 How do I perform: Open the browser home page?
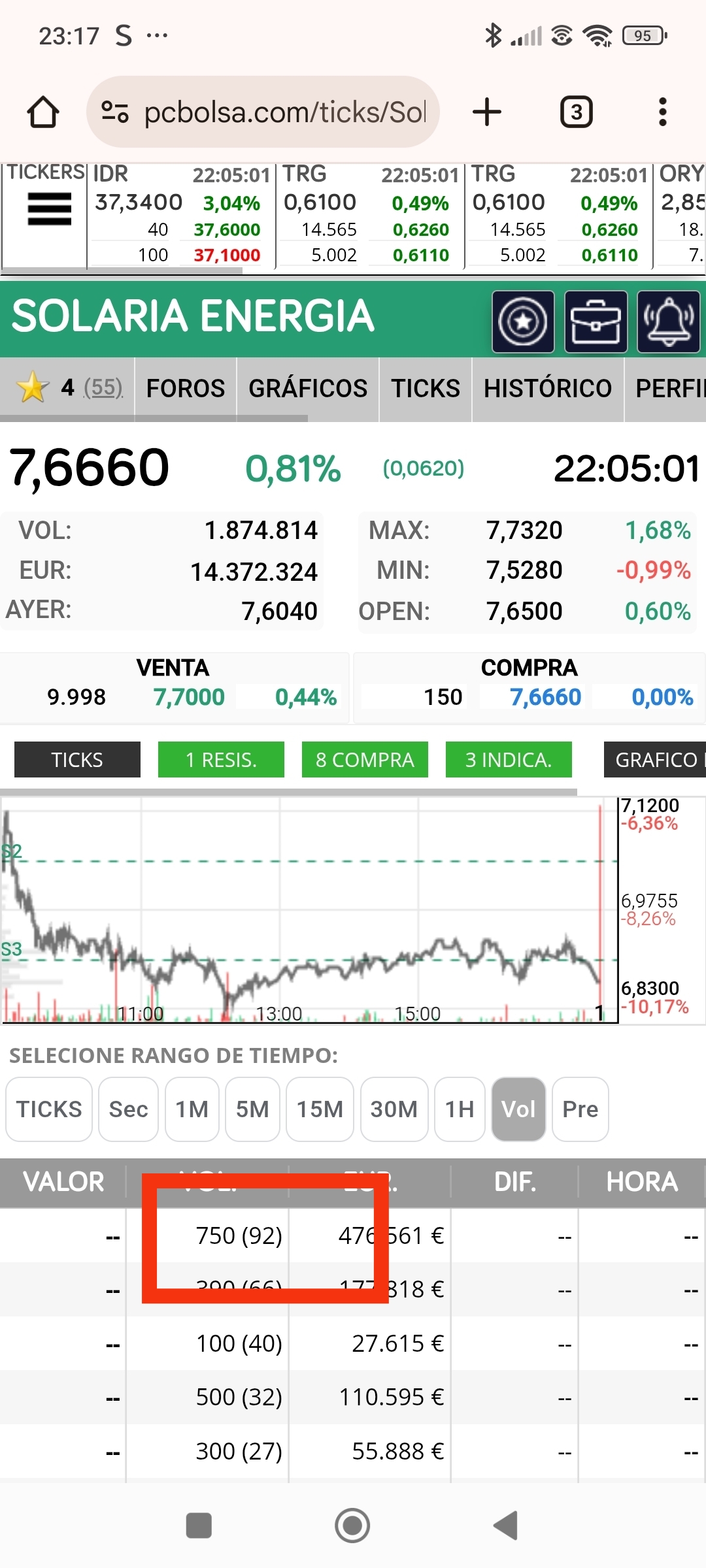tap(43, 112)
